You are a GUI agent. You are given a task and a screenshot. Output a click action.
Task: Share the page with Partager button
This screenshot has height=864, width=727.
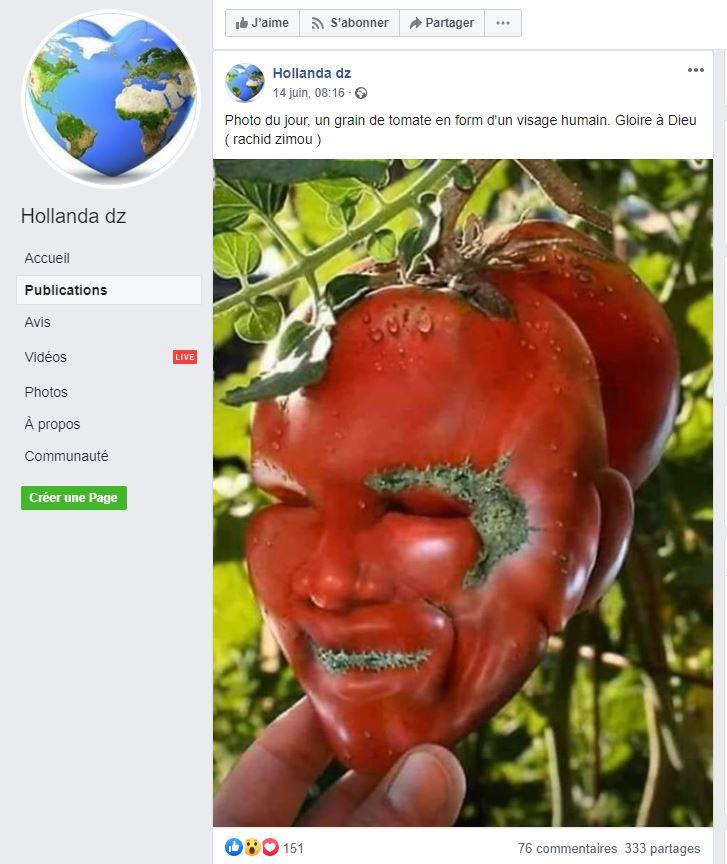(x=441, y=23)
